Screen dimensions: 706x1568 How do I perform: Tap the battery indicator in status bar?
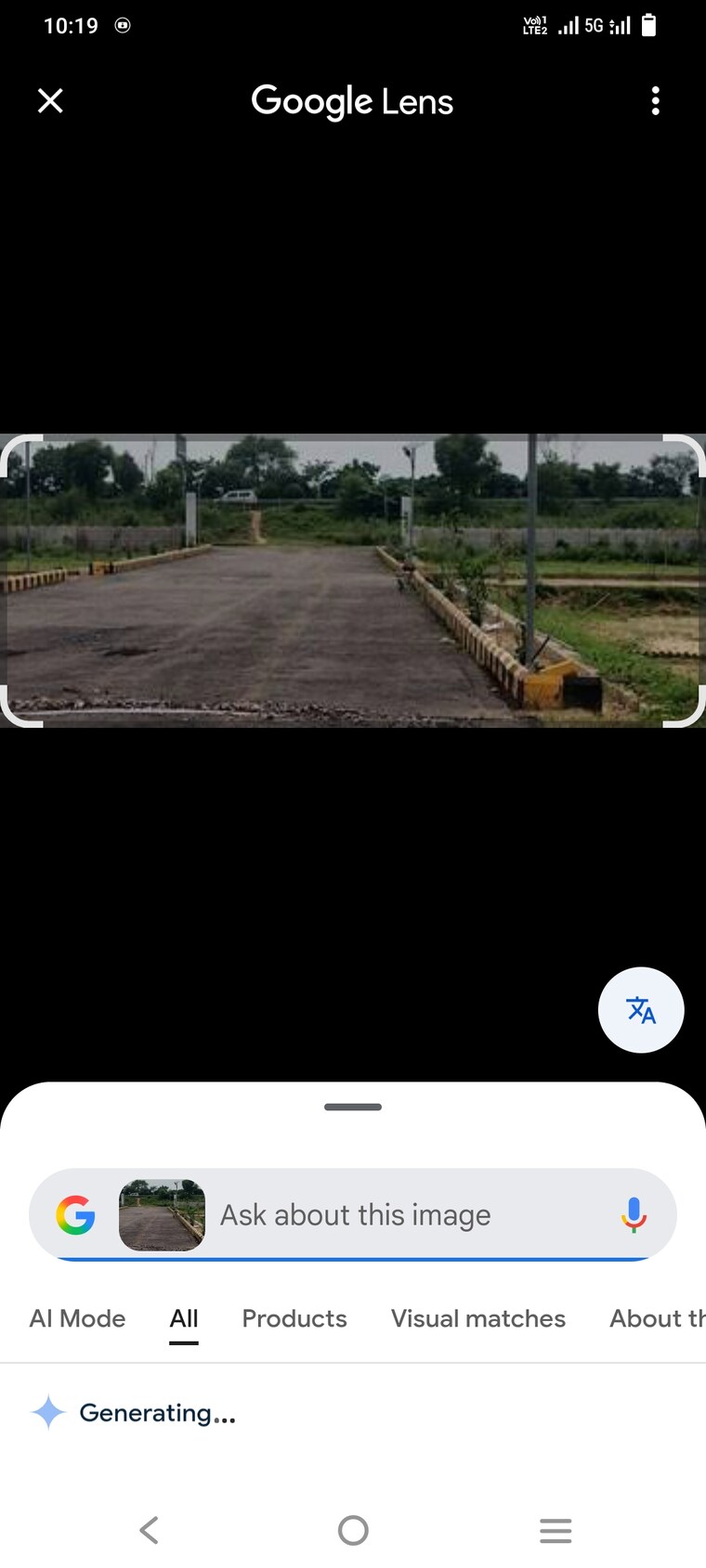(x=647, y=25)
